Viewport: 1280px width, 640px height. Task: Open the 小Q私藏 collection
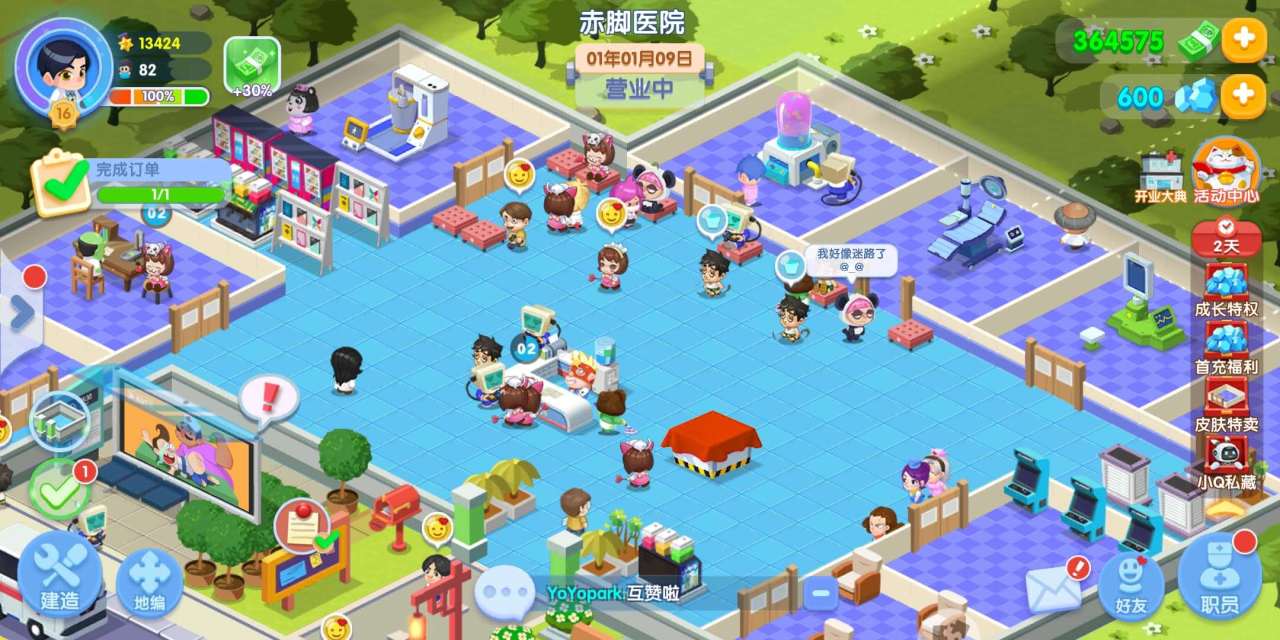(1226, 462)
